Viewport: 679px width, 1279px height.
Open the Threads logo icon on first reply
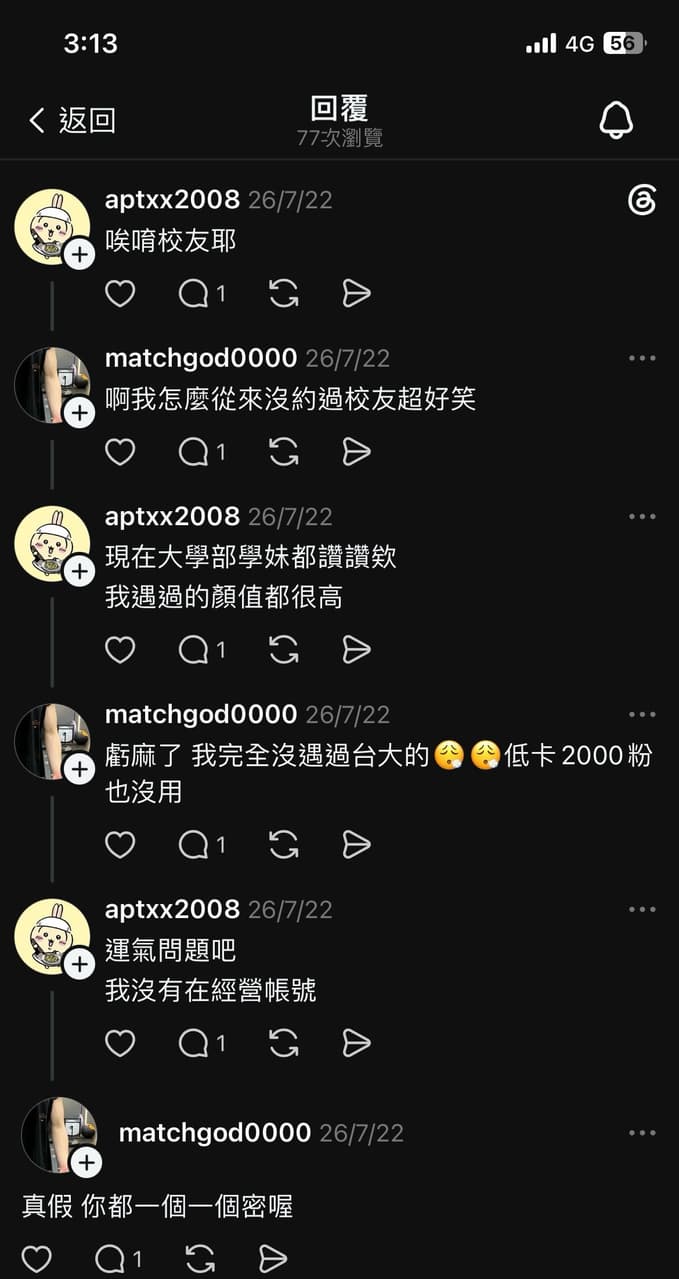point(641,200)
